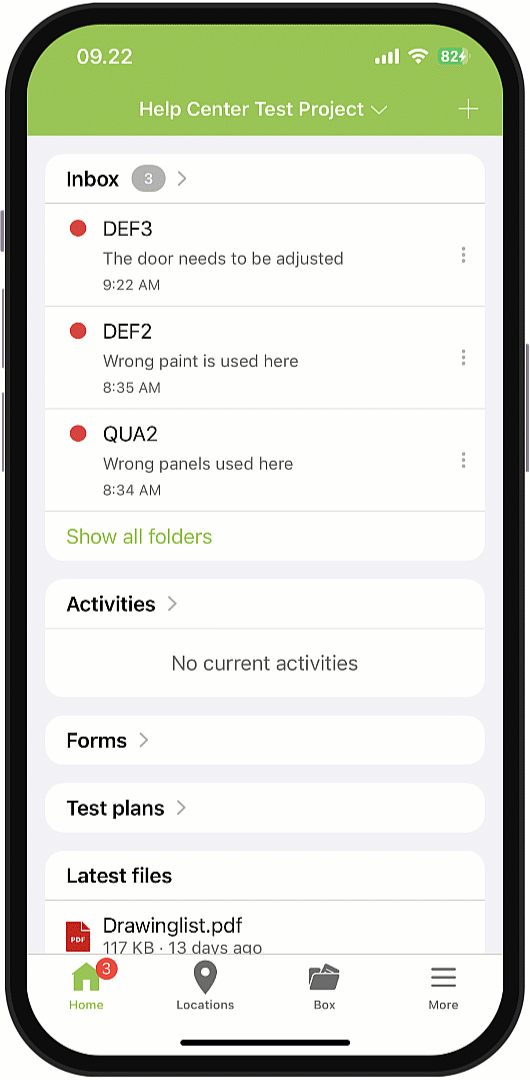Select the Home tab
The image size is (530, 1080).
(x=87, y=986)
